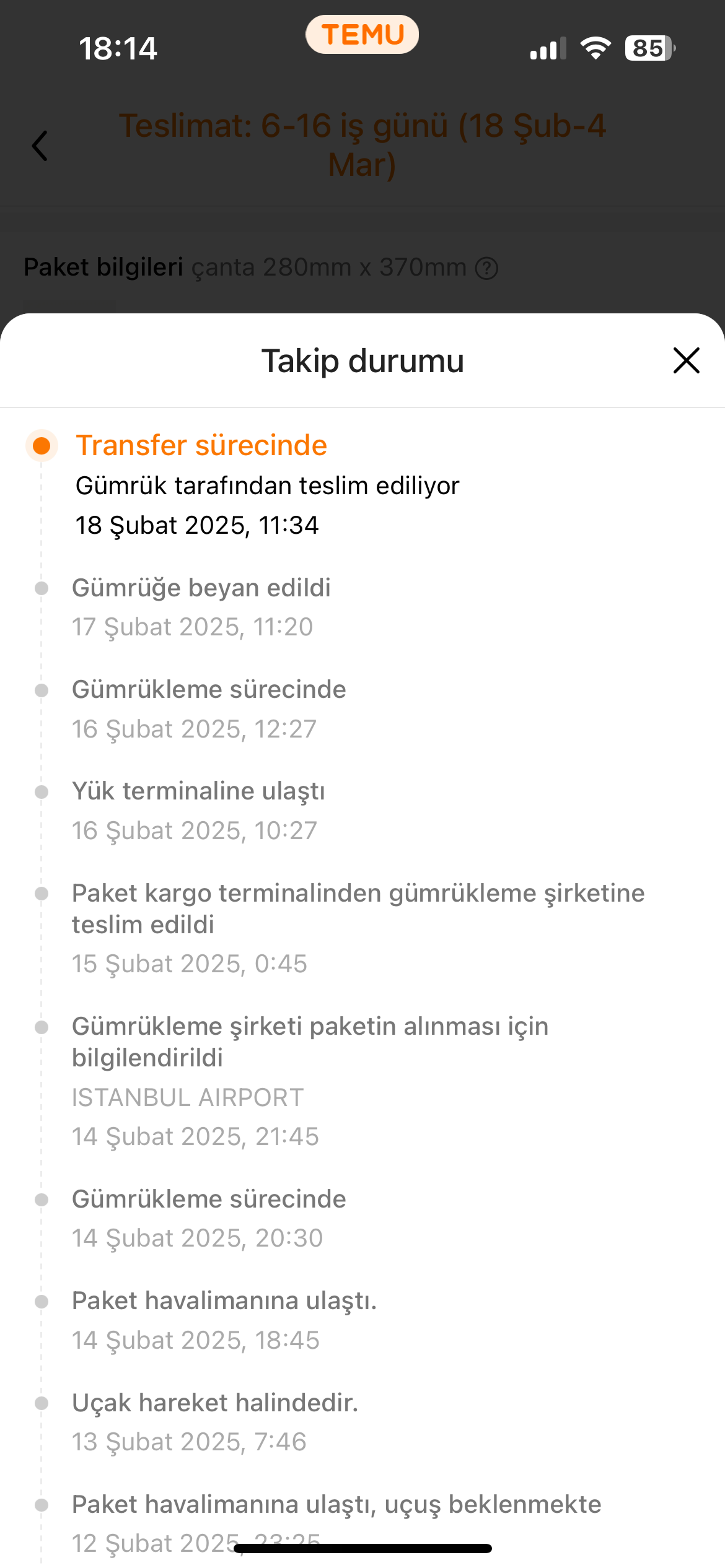Image resolution: width=725 pixels, height=1568 pixels.
Task: Go back using the back arrow
Action: pyautogui.click(x=40, y=146)
